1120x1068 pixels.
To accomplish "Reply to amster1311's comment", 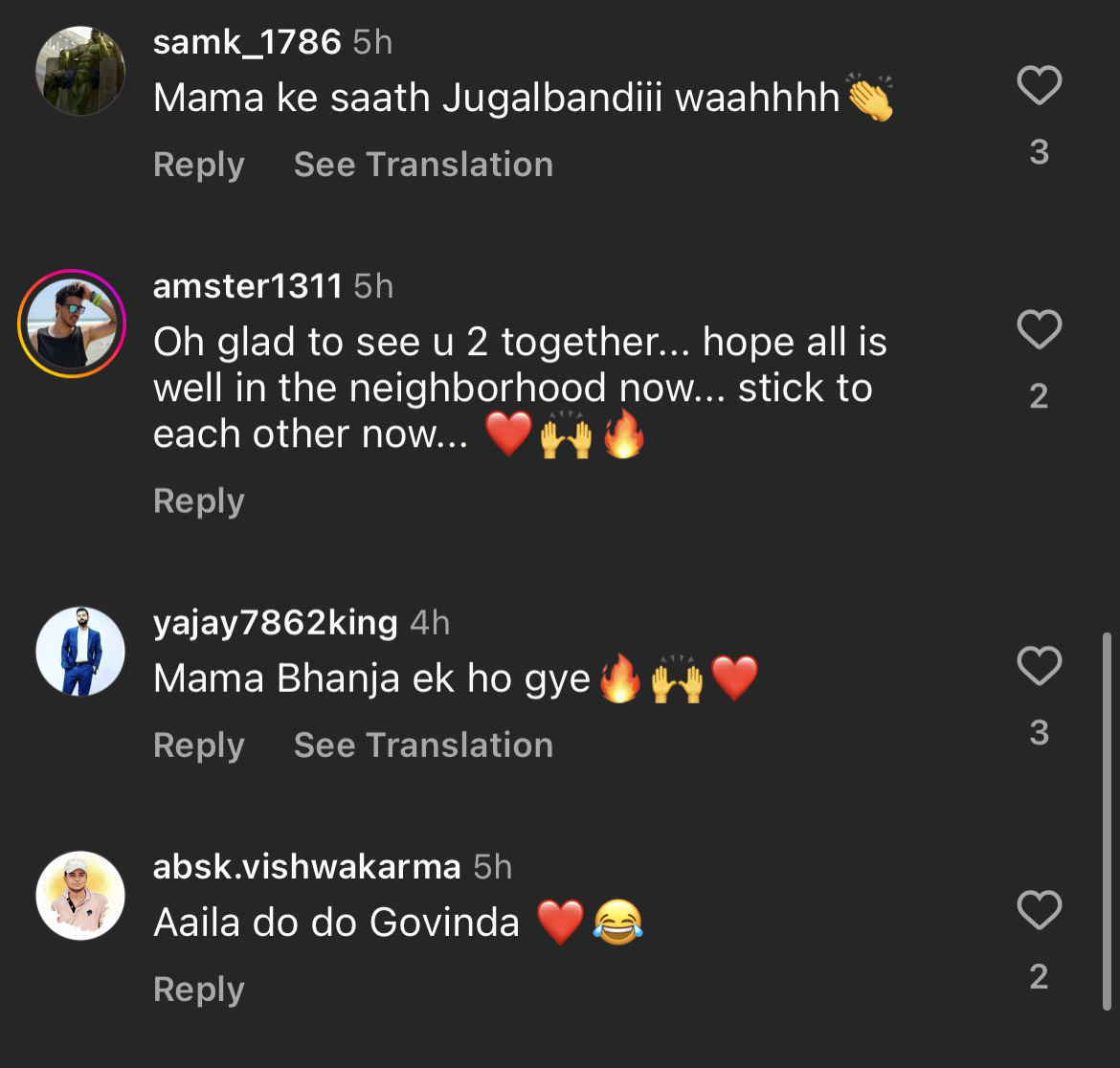I will click(199, 501).
